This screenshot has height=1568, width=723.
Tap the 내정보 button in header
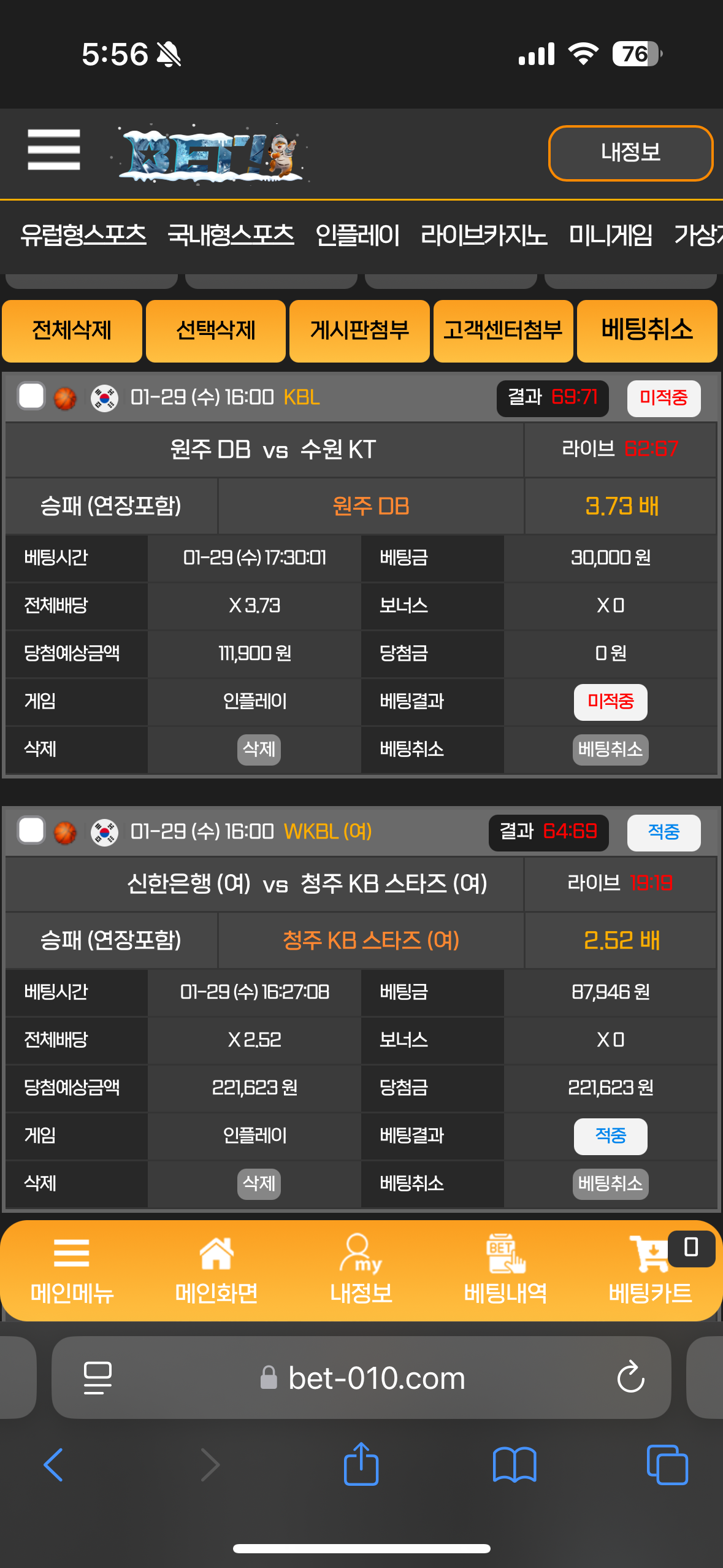click(x=630, y=153)
